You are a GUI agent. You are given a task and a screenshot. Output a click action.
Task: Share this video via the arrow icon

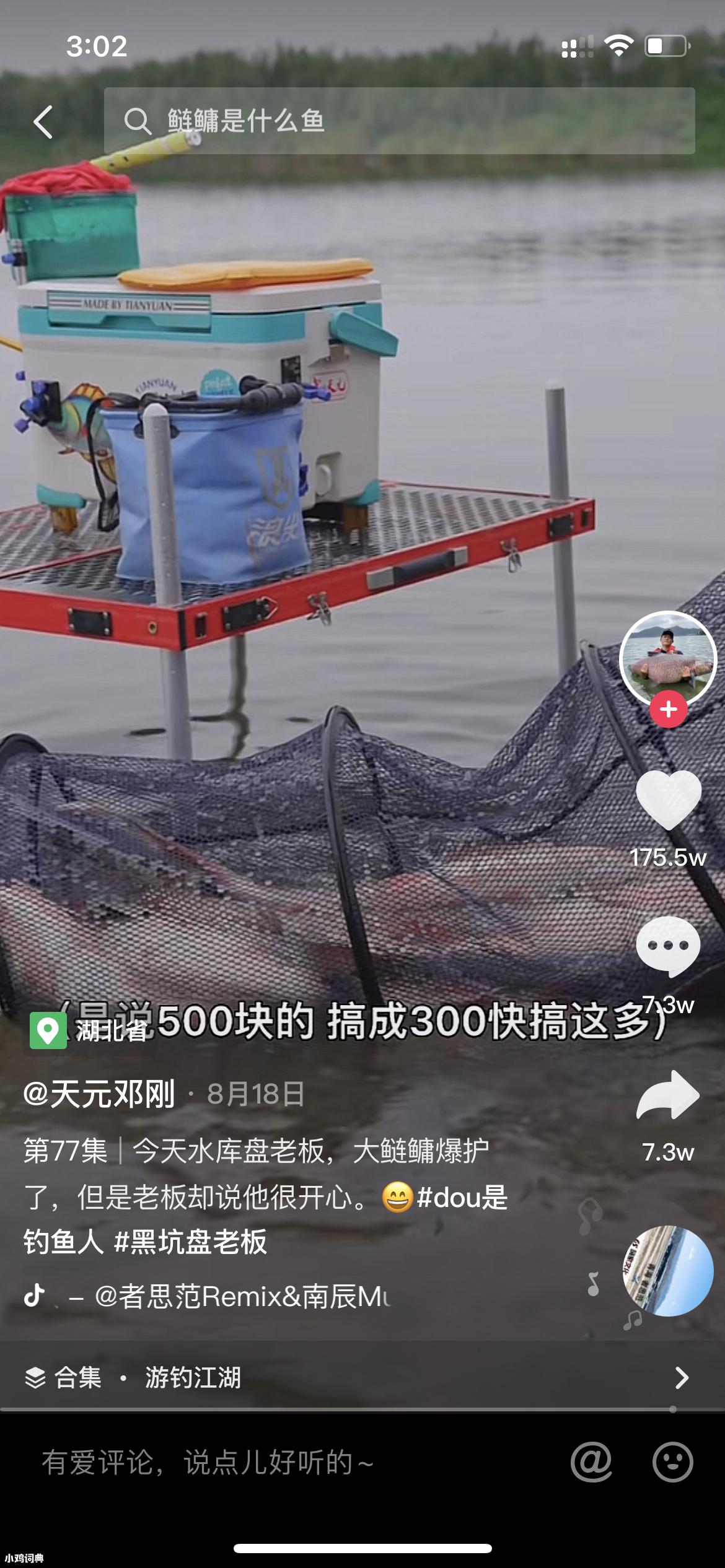tap(668, 1095)
